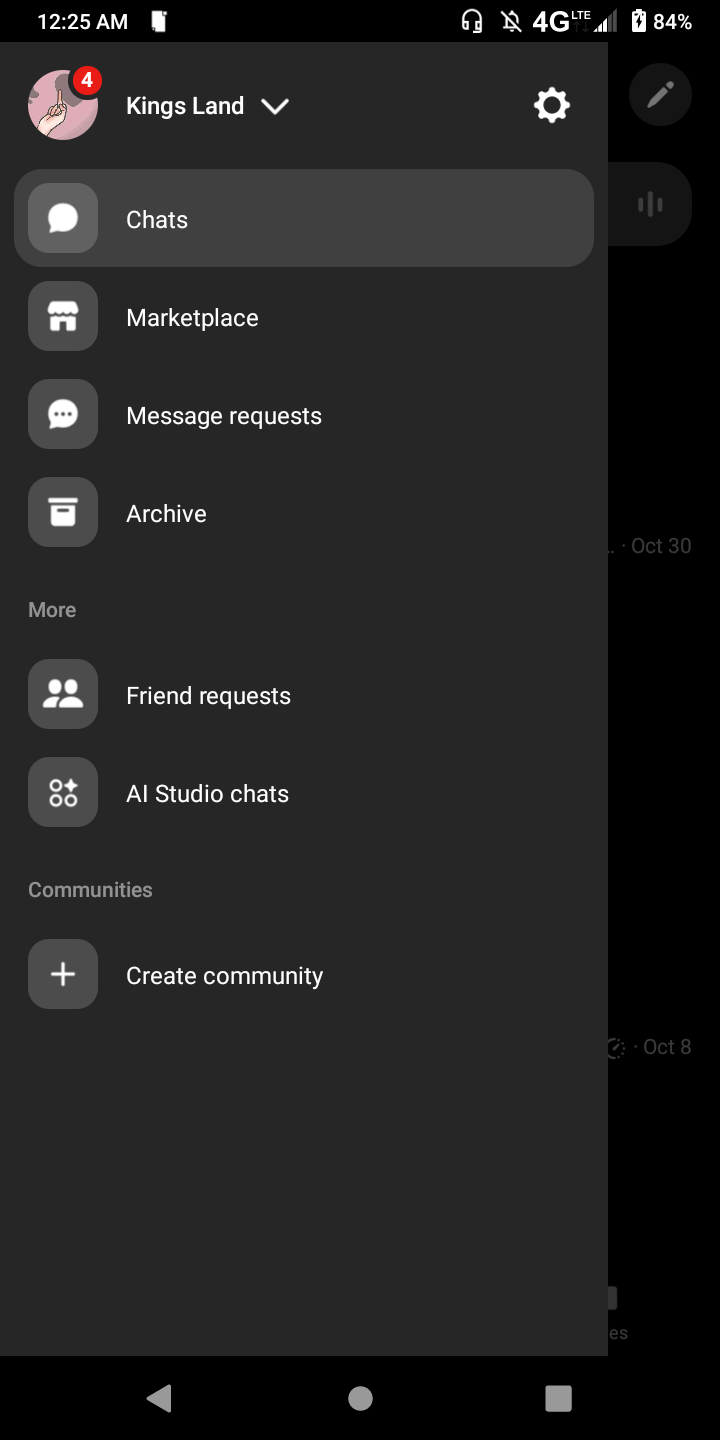The image size is (720, 1440).
Task: Expand the Kings Land account switcher
Action: (208, 106)
